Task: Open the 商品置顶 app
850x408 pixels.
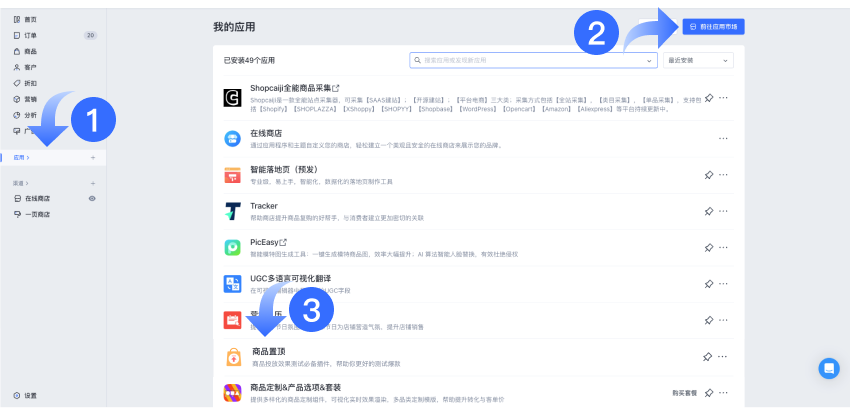Action: point(268,351)
